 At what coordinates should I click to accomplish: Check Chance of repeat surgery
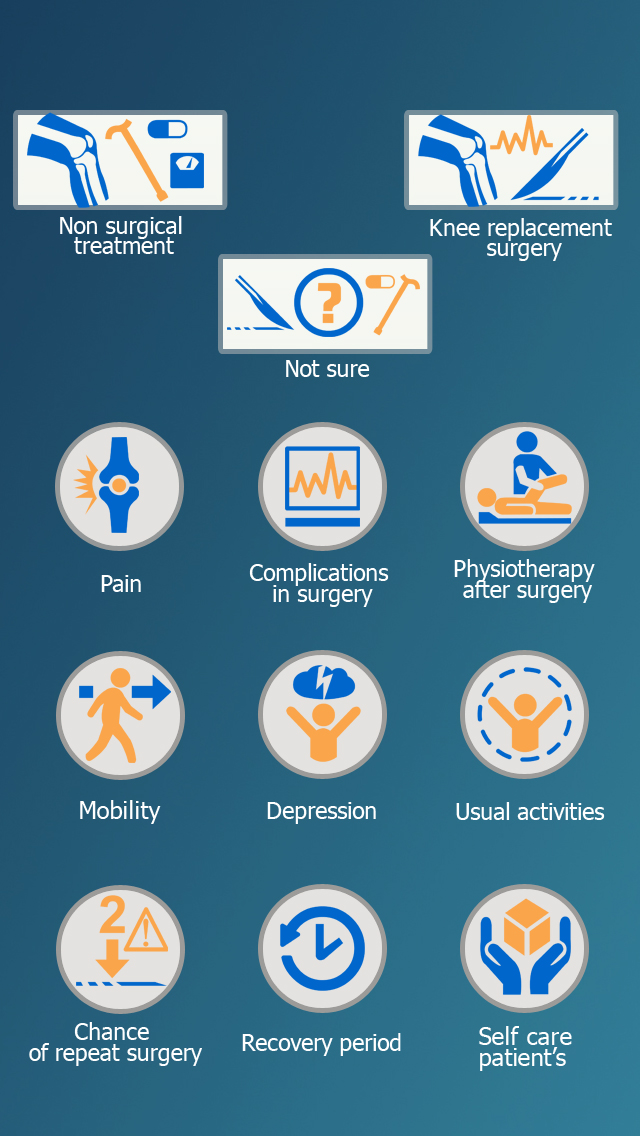point(119,948)
